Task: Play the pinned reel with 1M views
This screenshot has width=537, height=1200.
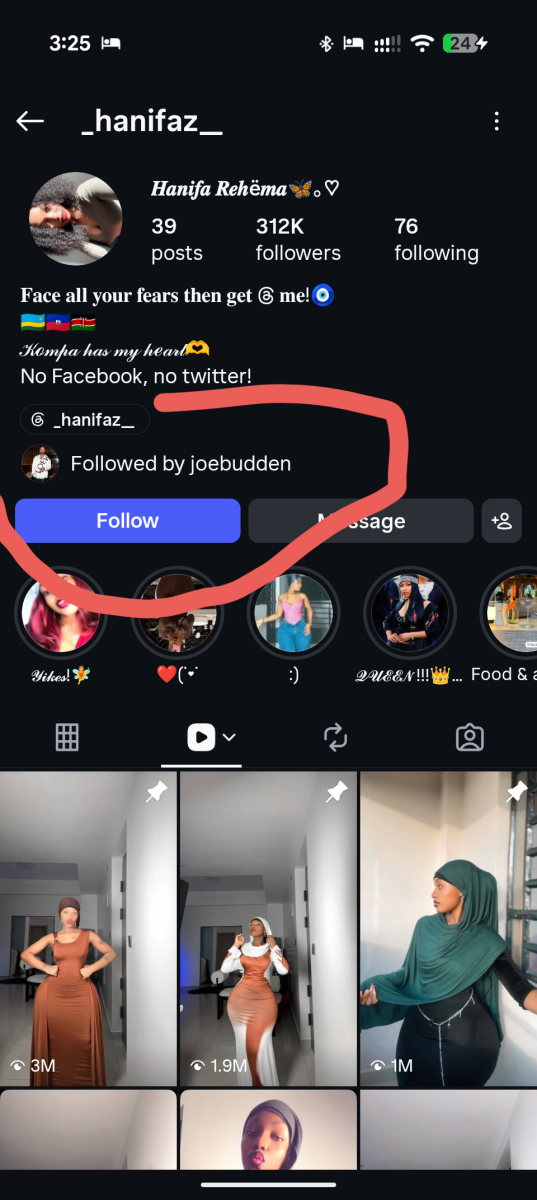Action: tap(448, 929)
